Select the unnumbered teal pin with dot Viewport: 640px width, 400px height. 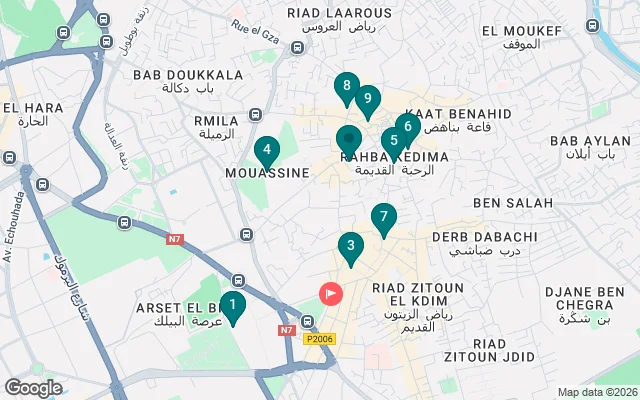coord(349,139)
